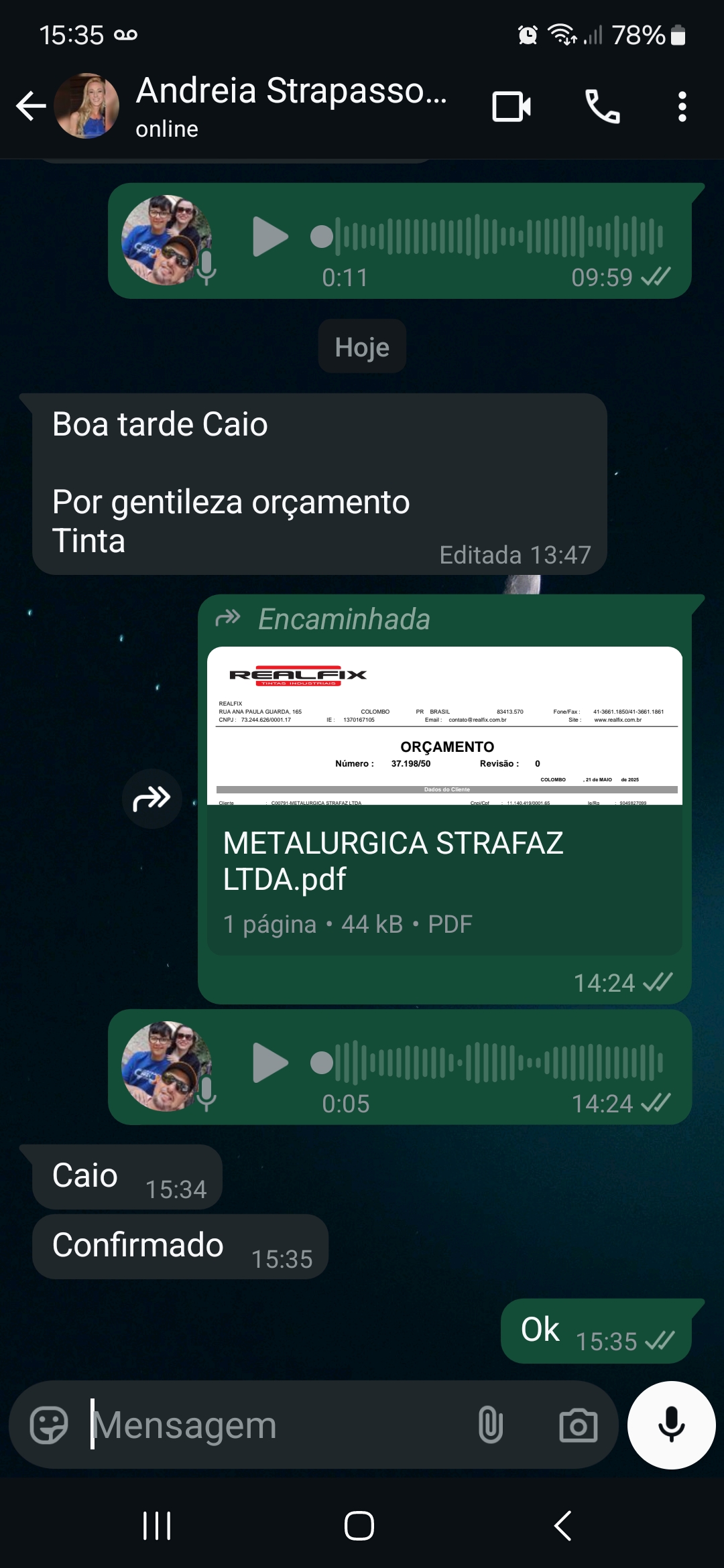Attach a file with the paperclip

(x=490, y=1425)
